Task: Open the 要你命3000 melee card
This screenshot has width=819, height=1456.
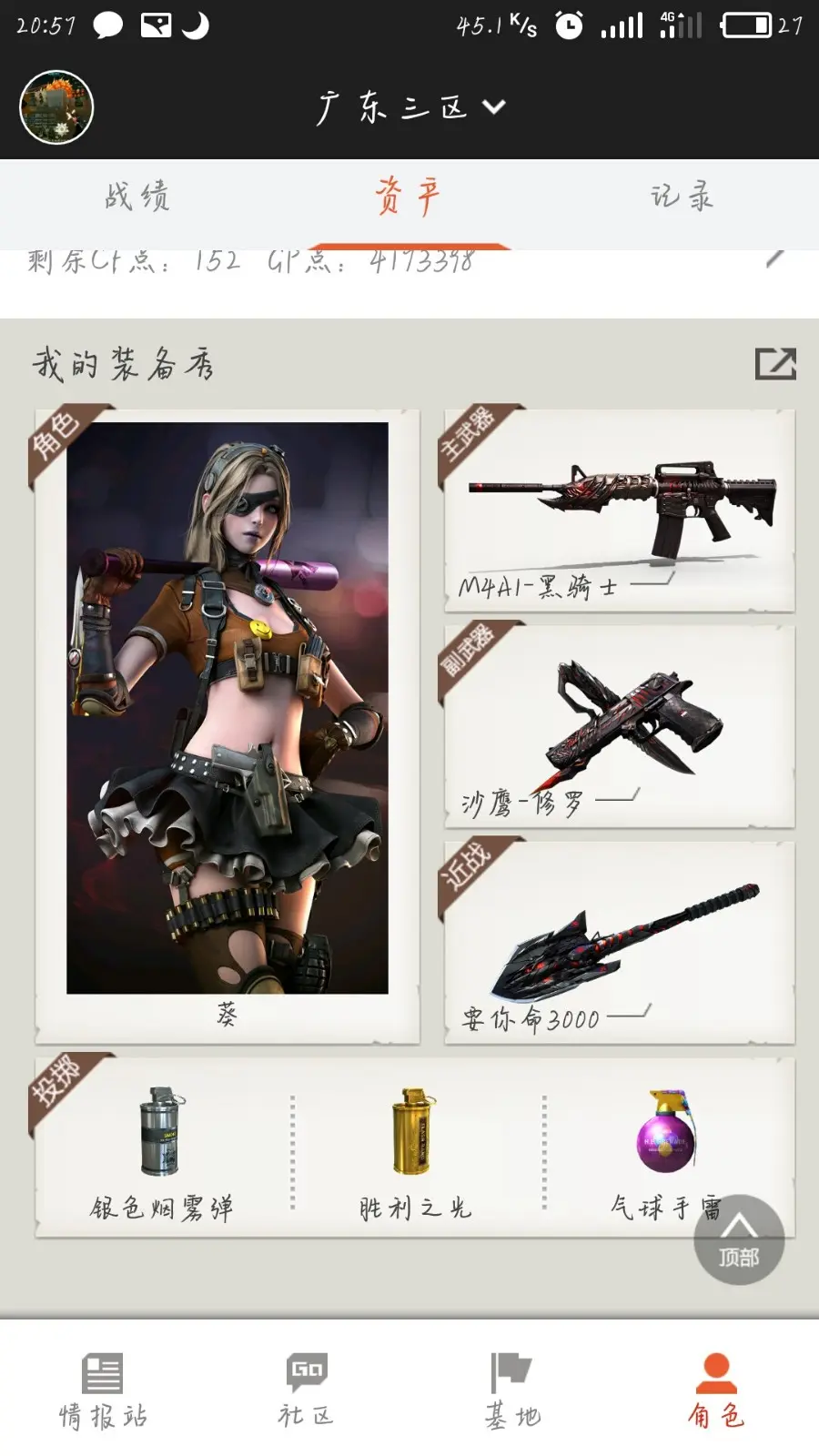Action: (619, 942)
